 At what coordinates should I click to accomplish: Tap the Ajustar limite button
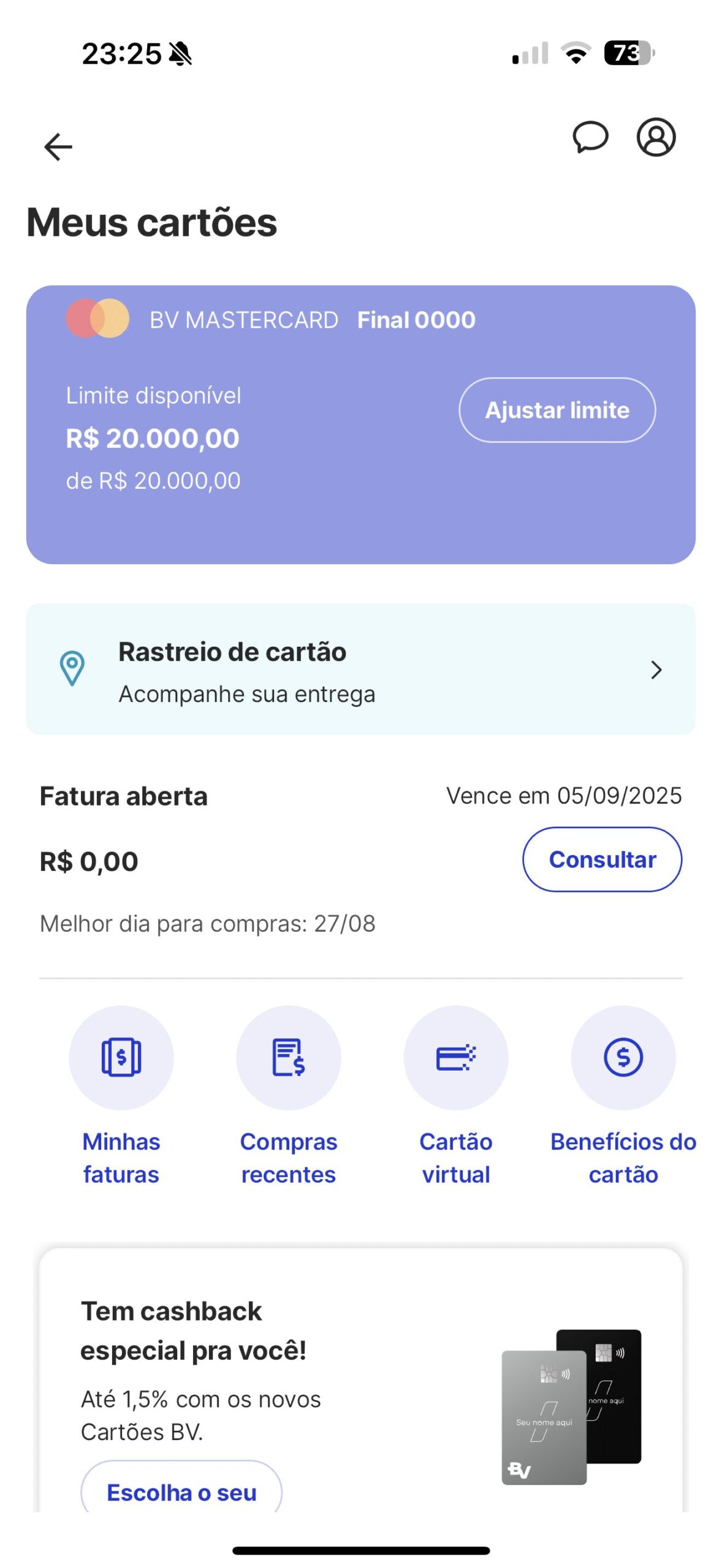(557, 410)
